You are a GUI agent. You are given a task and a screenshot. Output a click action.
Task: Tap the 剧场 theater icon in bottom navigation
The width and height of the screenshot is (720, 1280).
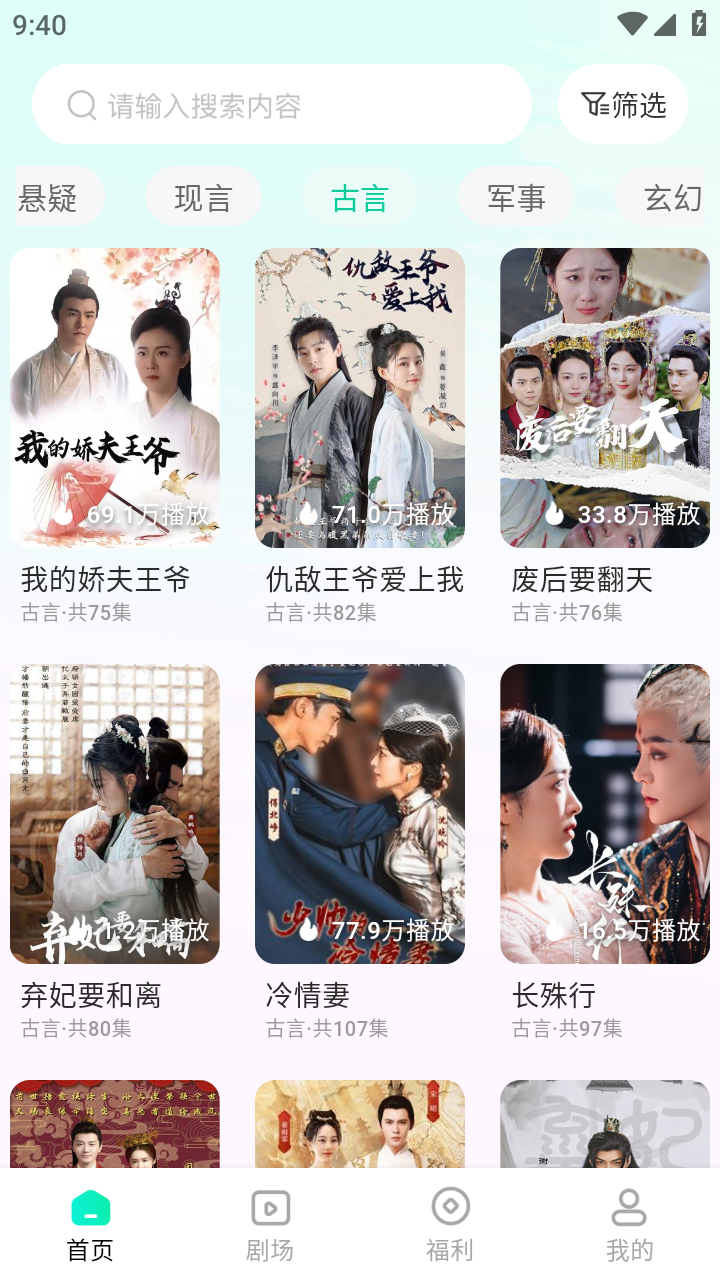tap(270, 1210)
